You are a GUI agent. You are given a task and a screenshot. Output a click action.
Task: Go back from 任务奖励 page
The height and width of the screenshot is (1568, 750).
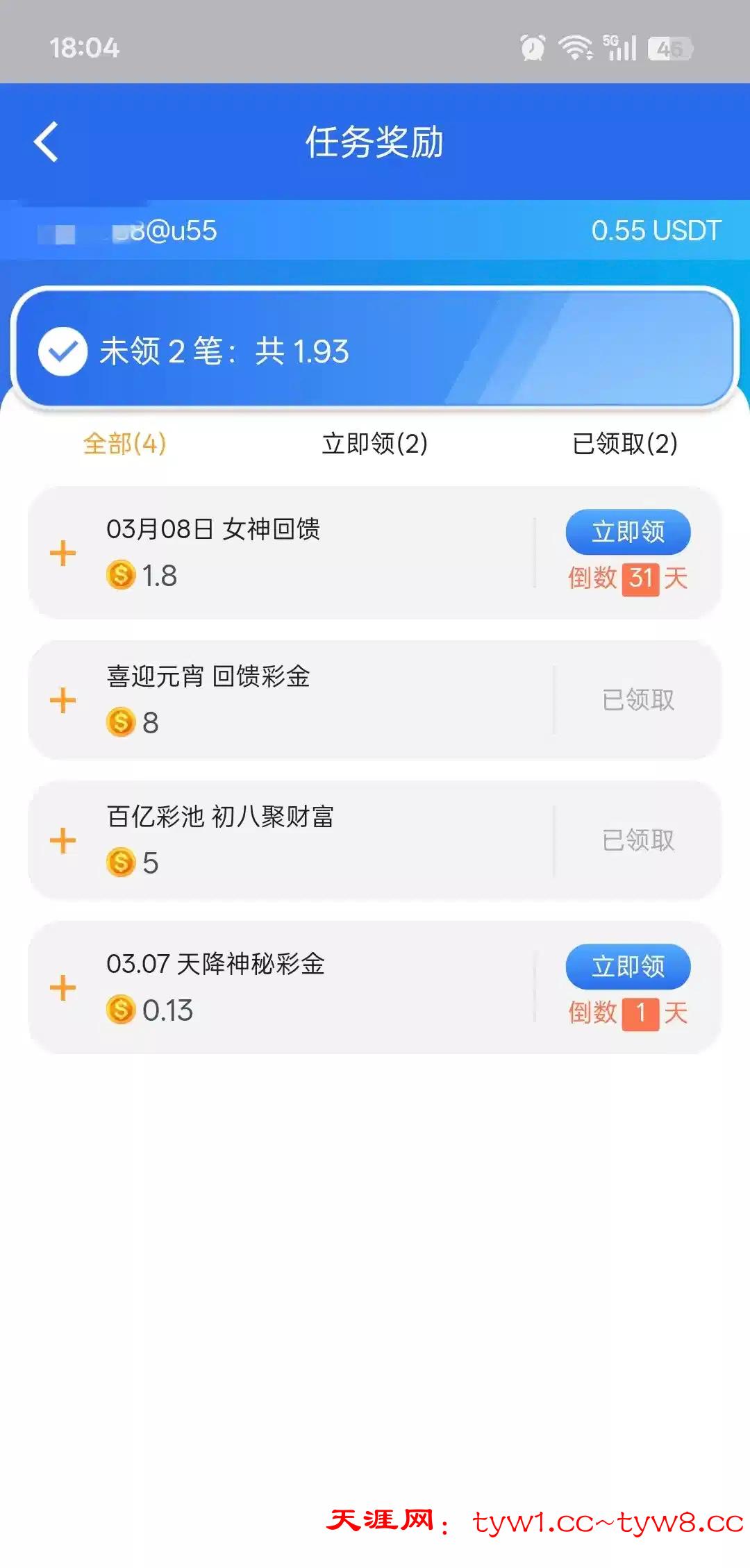tap(47, 142)
